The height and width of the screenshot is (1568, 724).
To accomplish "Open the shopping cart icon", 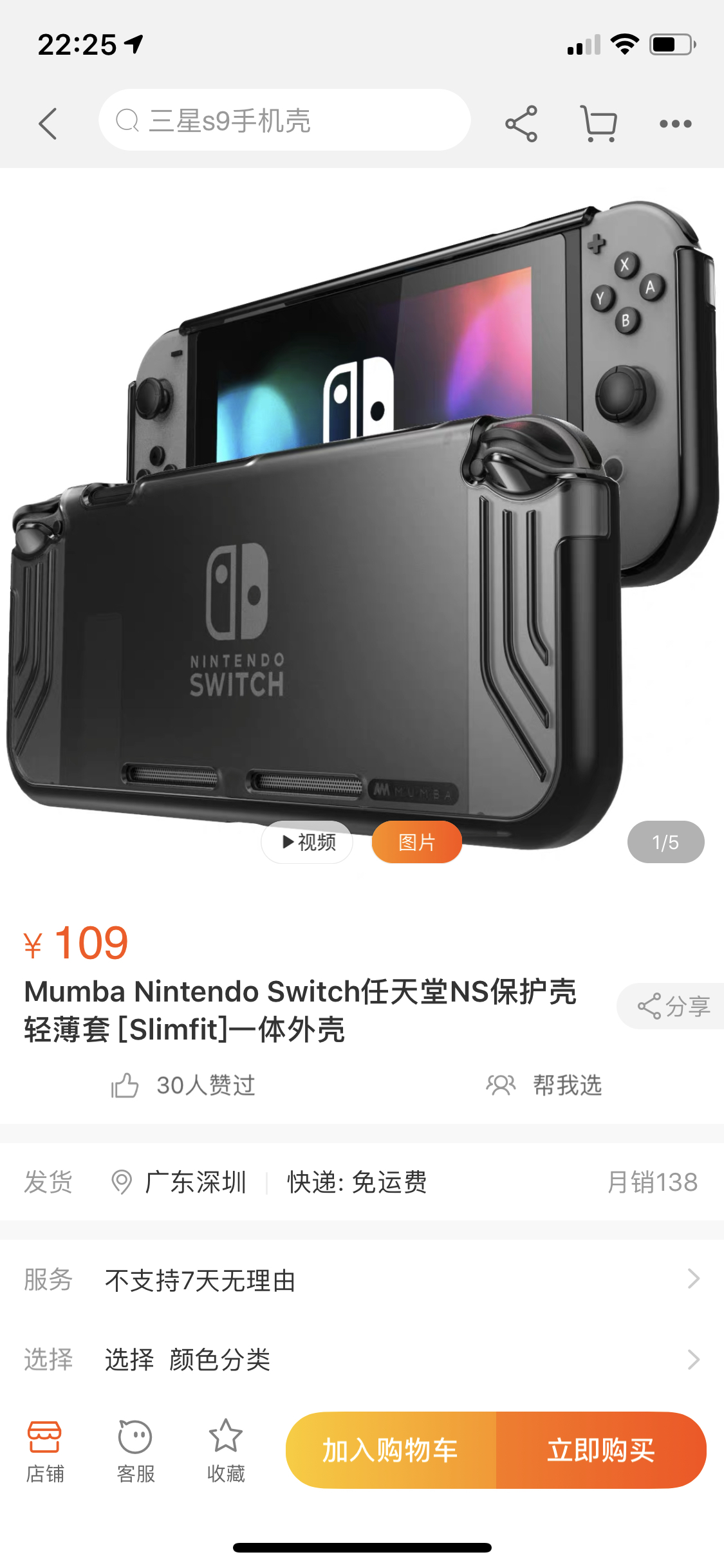I will (x=599, y=123).
